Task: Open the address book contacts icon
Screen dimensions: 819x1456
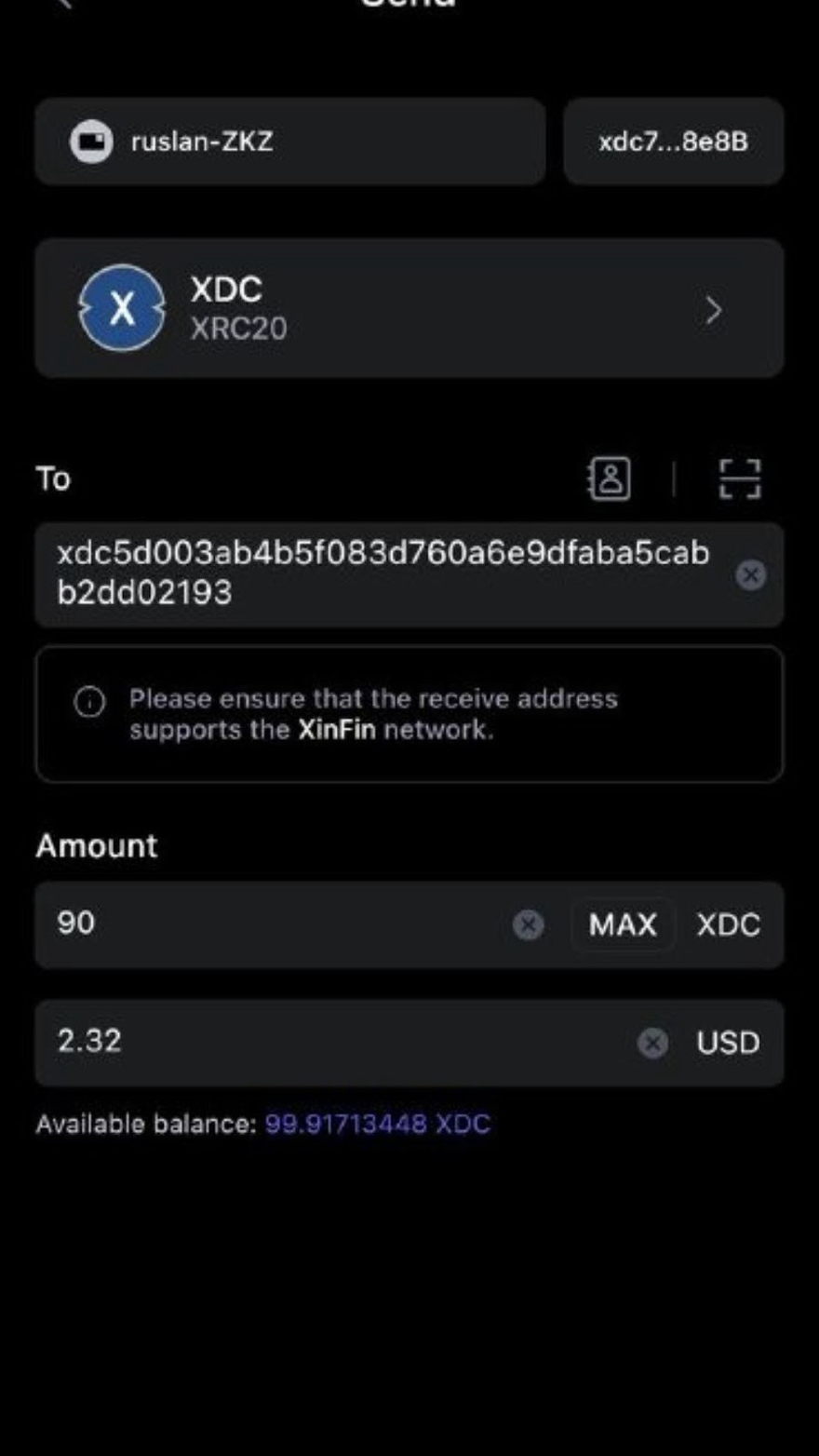Action: pos(610,479)
